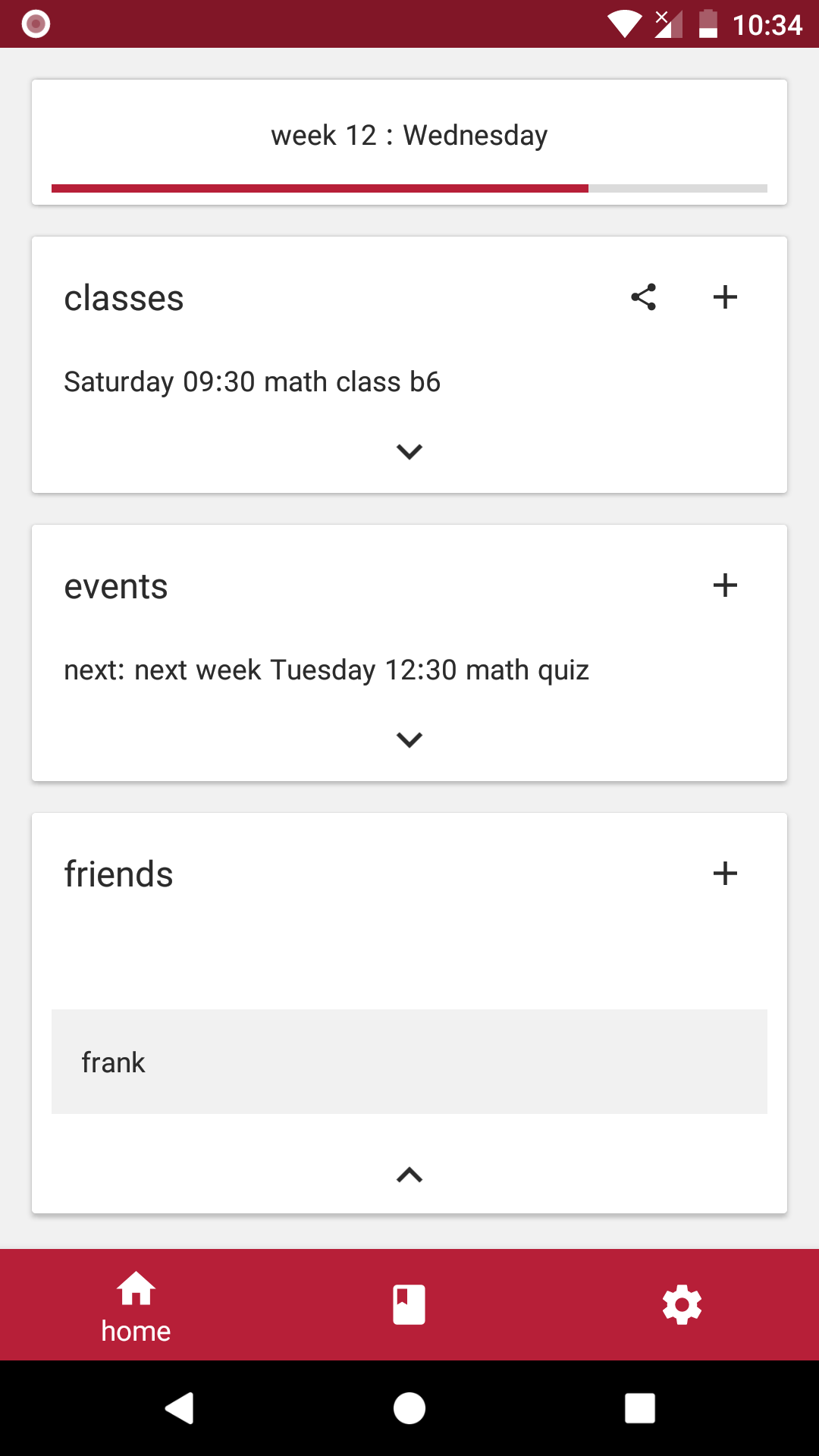
Task: Expand the events list
Action: click(x=409, y=740)
